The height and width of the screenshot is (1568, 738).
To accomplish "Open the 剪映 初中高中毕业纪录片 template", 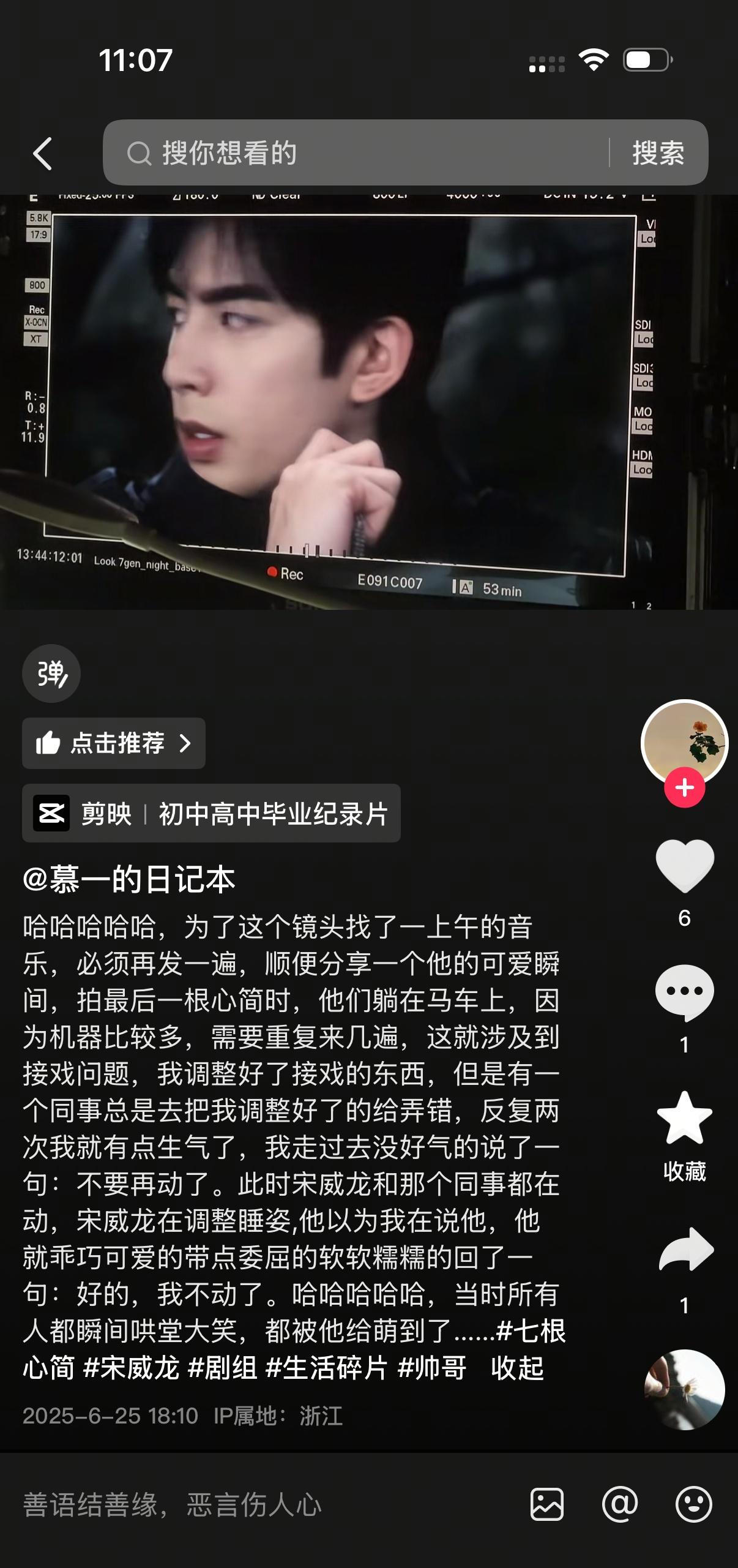I will tap(211, 813).
